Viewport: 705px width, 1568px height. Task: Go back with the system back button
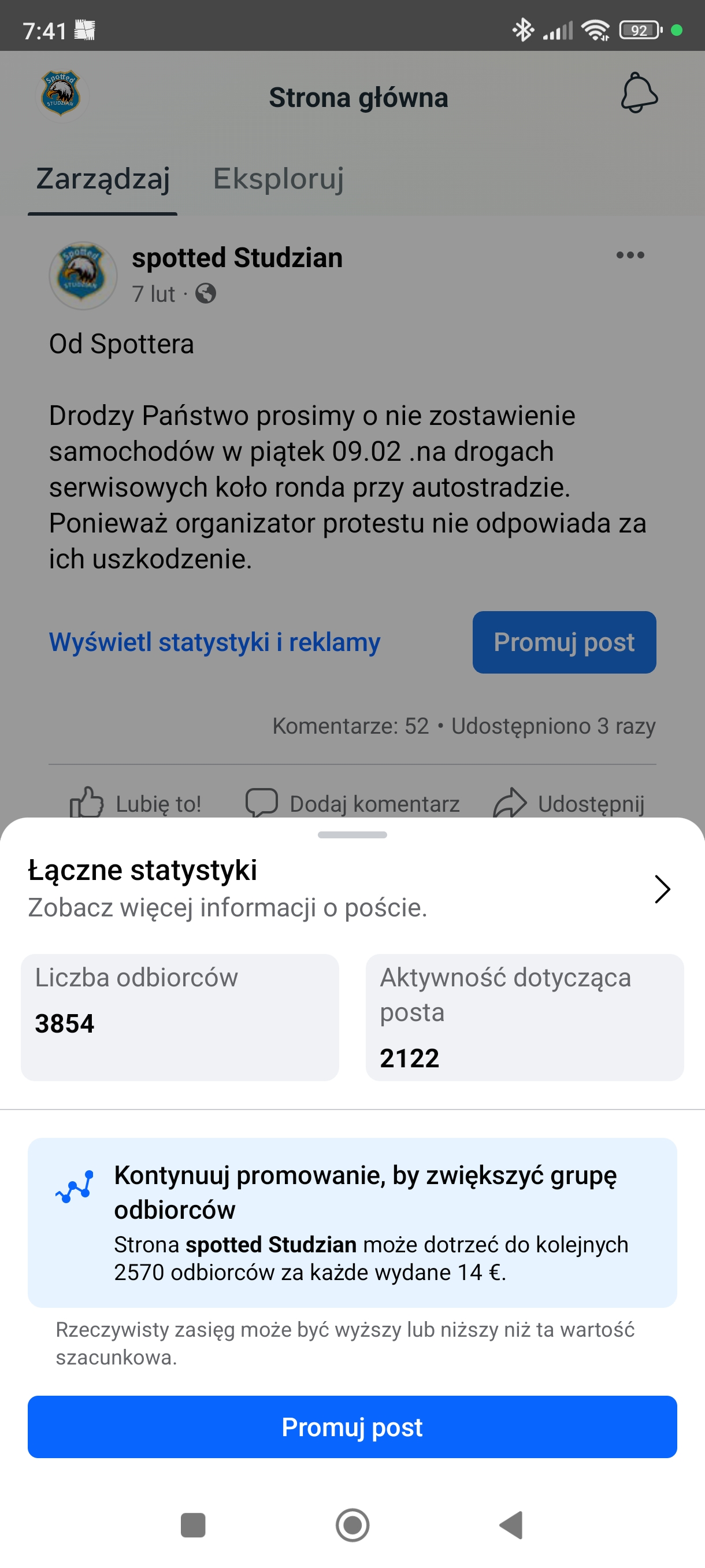(511, 1525)
